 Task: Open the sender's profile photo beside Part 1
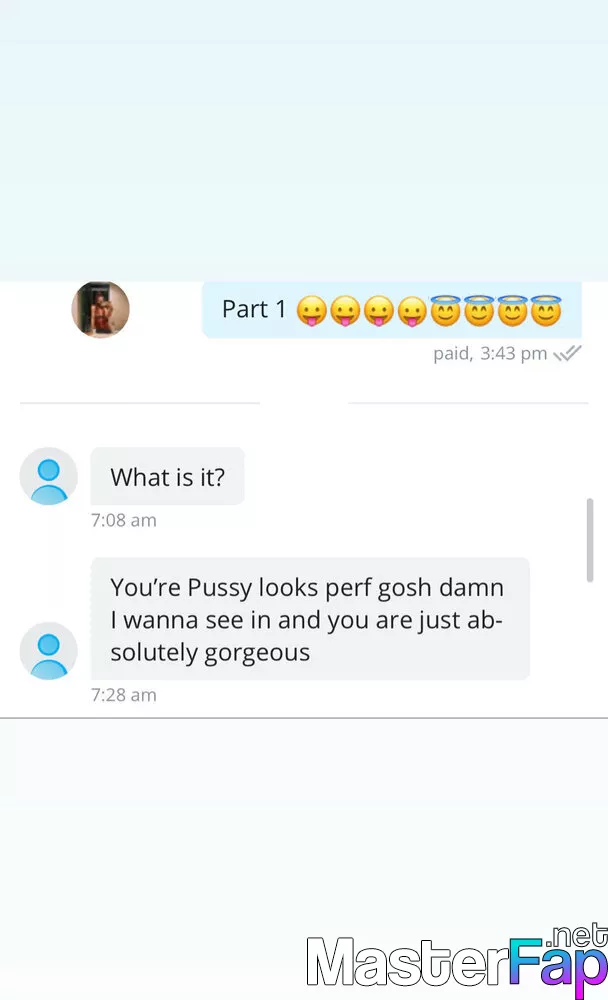tap(100, 309)
